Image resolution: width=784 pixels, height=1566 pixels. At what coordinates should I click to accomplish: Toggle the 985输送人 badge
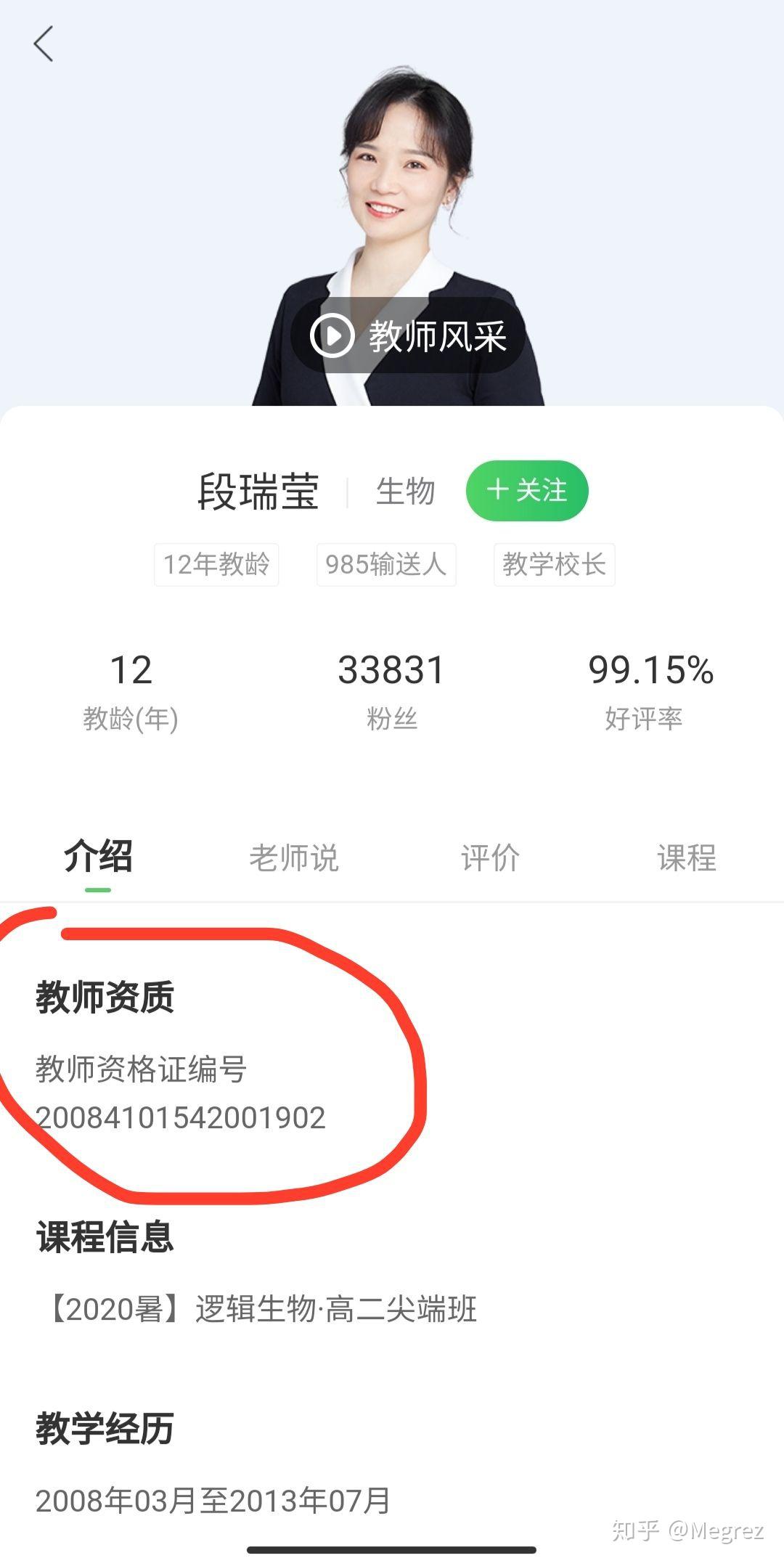coord(385,566)
